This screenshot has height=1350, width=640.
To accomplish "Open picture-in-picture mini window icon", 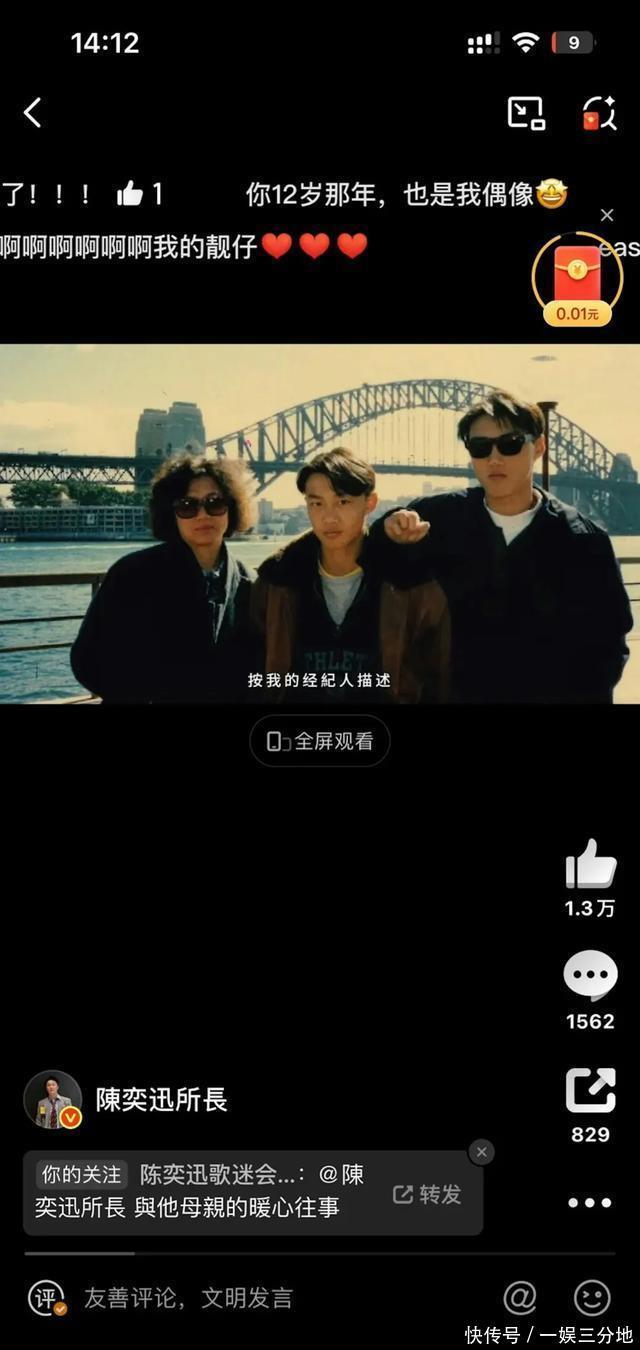I will (526, 113).
